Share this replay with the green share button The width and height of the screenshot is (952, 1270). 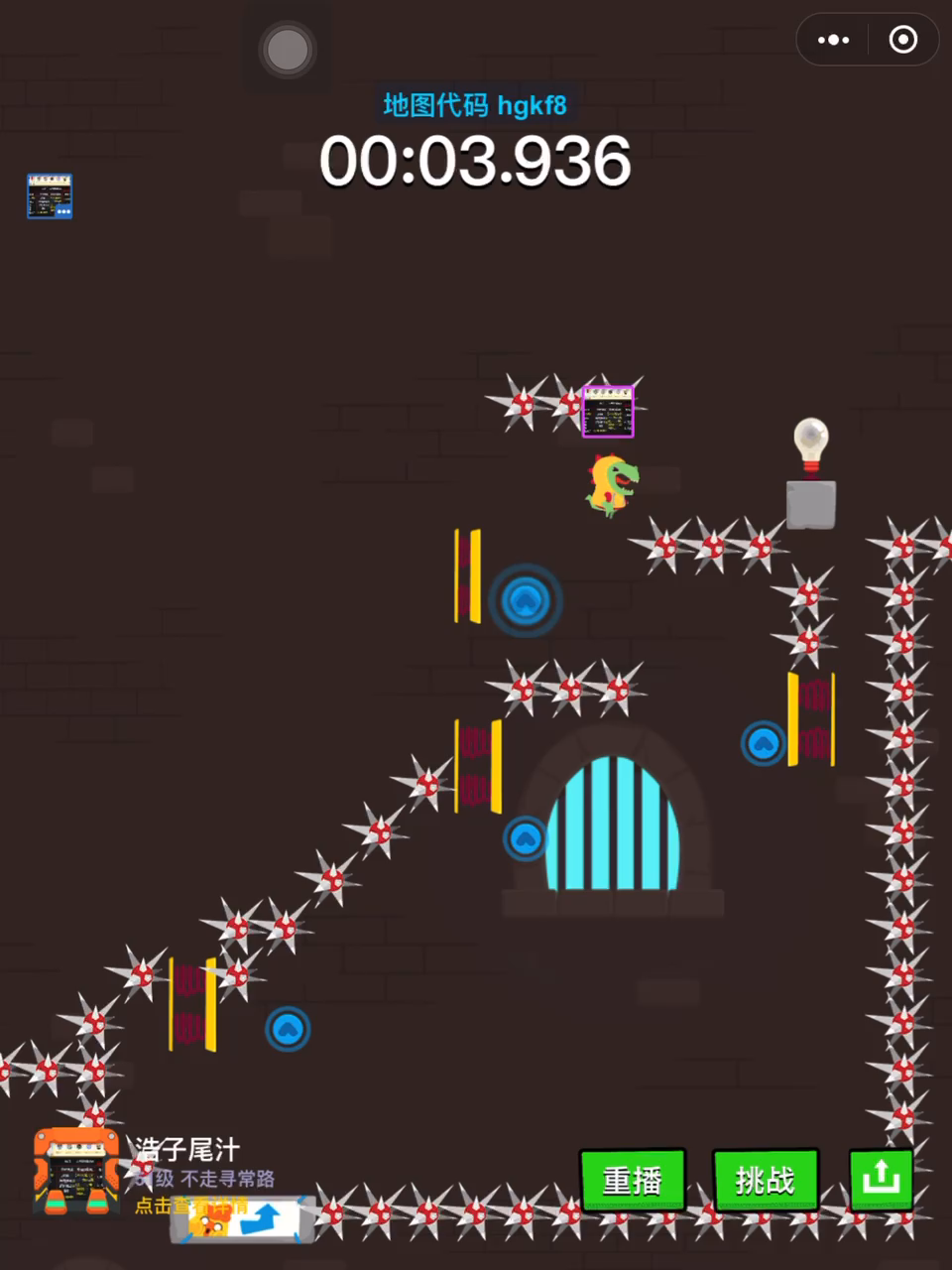pyautogui.click(x=881, y=1179)
